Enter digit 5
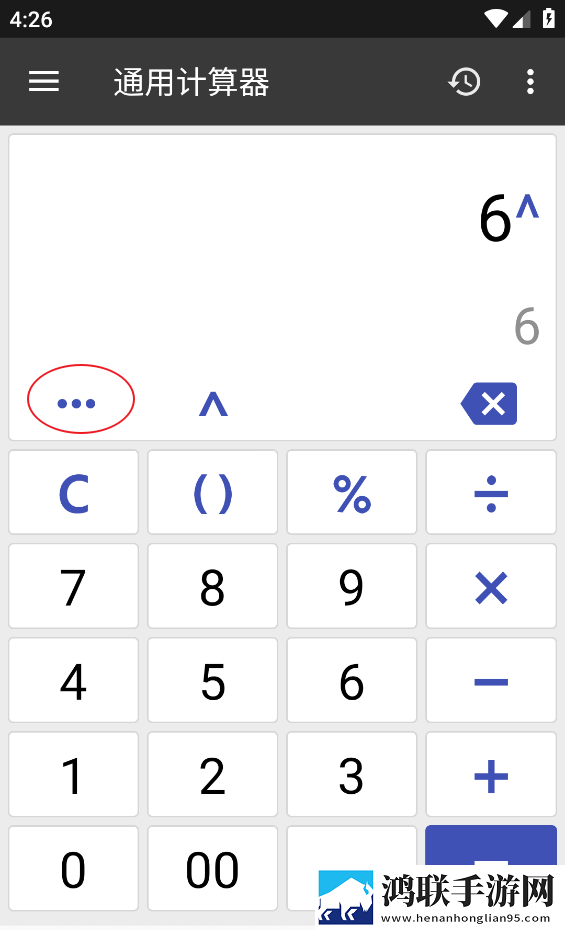 coord(213,680)
